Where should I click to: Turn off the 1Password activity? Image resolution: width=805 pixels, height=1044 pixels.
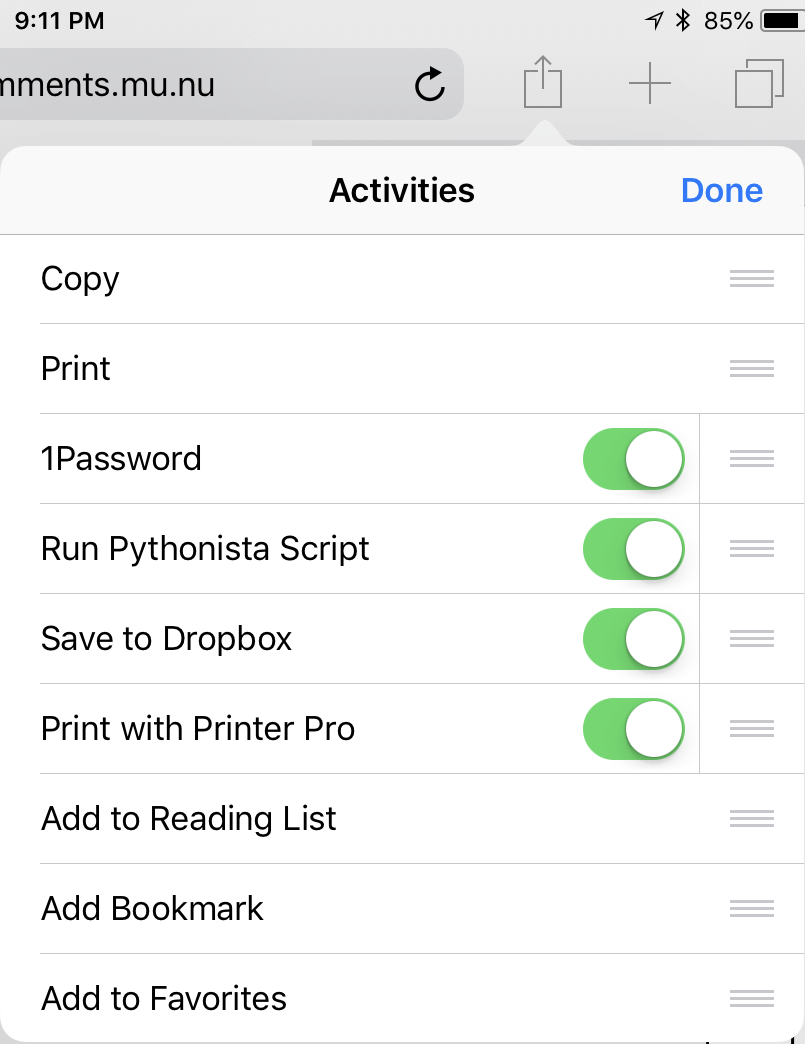(633, 459)
